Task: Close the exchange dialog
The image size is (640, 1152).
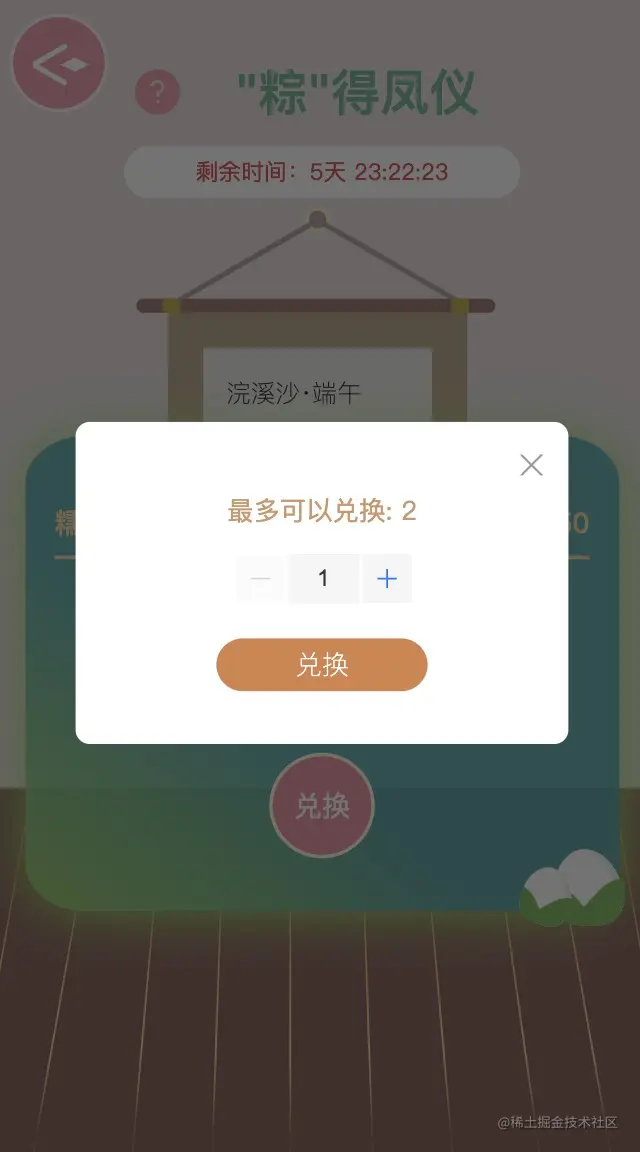Action: point(531,465)
